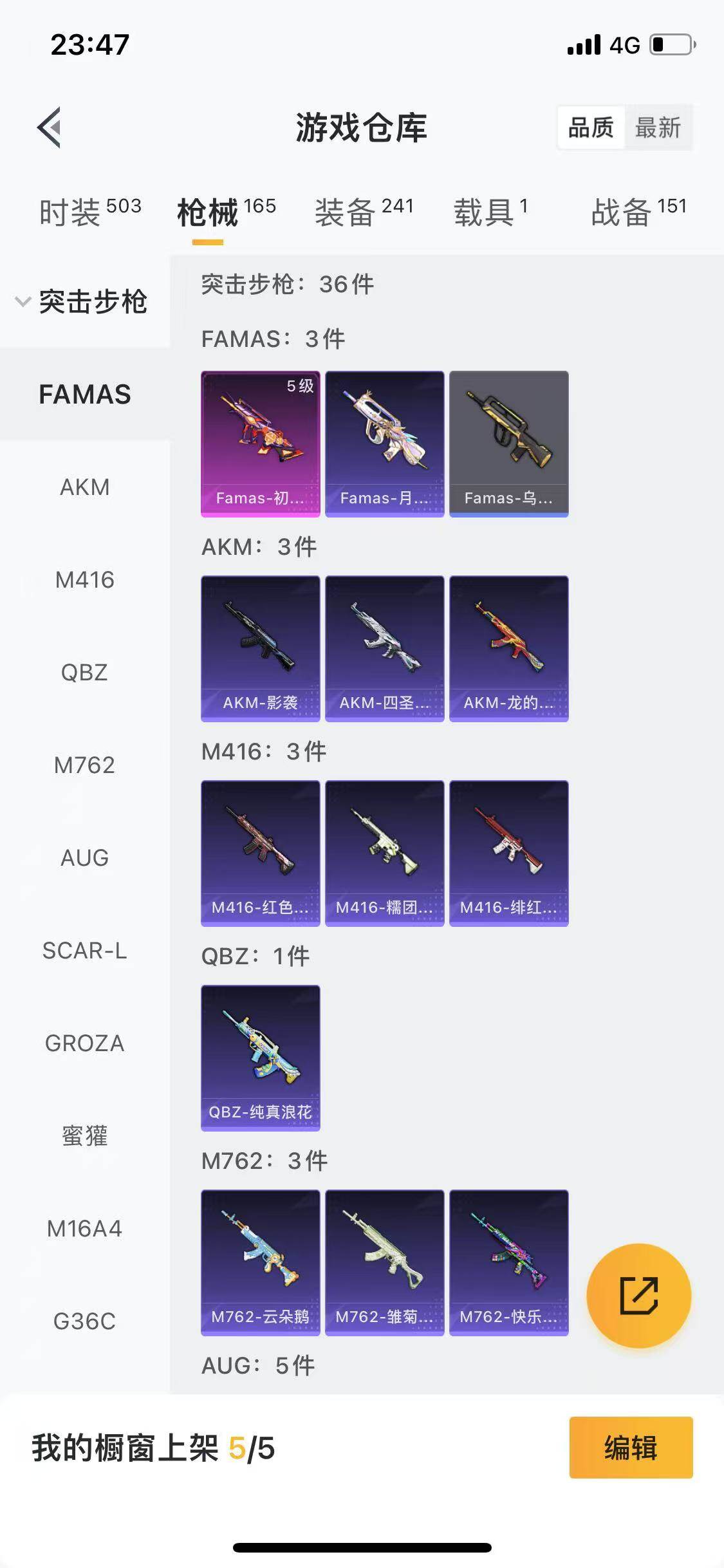The image size is (724, 1568).
Task: Open the M416-红色 skin card
Action: point(260,853)
